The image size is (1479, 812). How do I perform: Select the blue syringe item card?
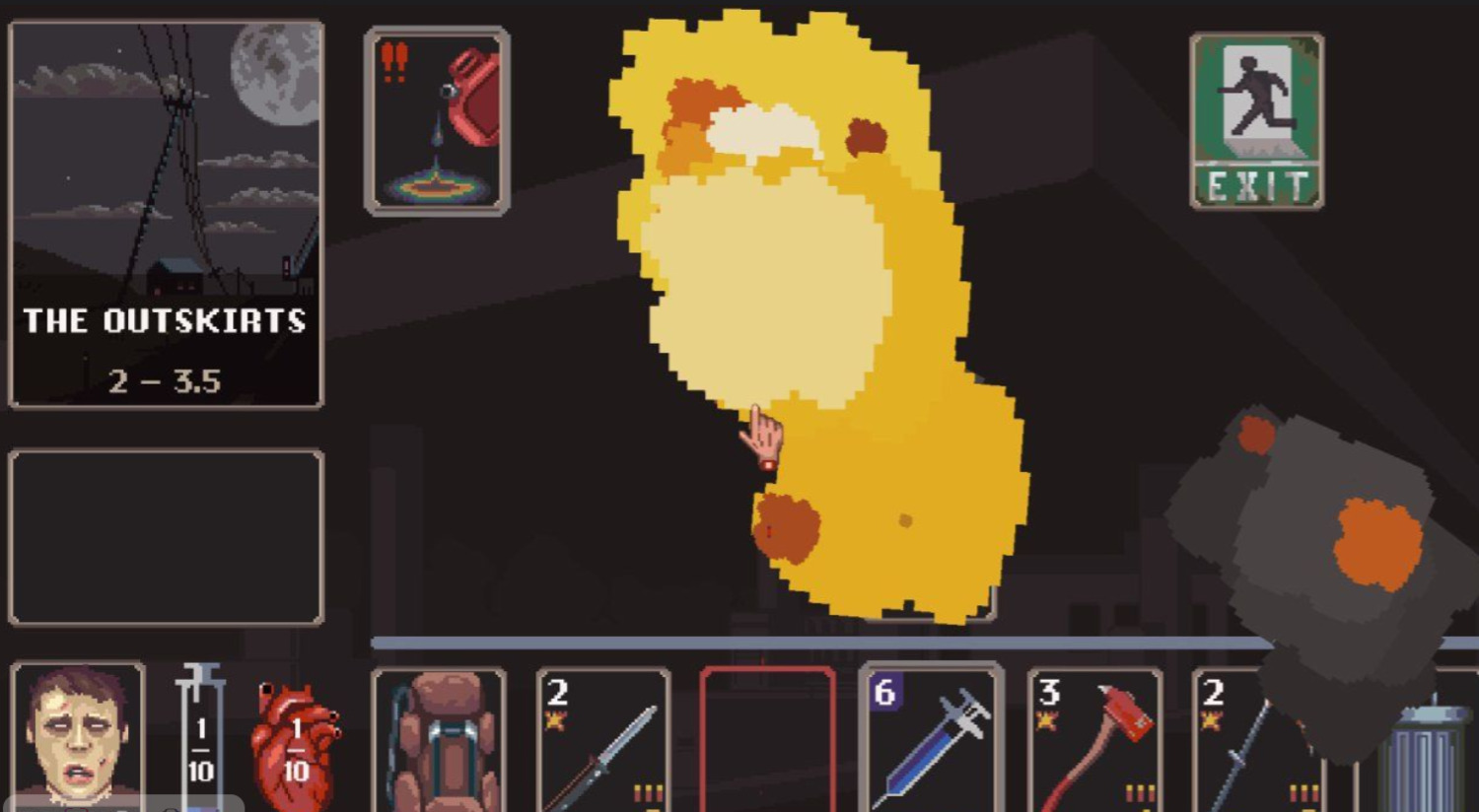click(x=931, y=741)
